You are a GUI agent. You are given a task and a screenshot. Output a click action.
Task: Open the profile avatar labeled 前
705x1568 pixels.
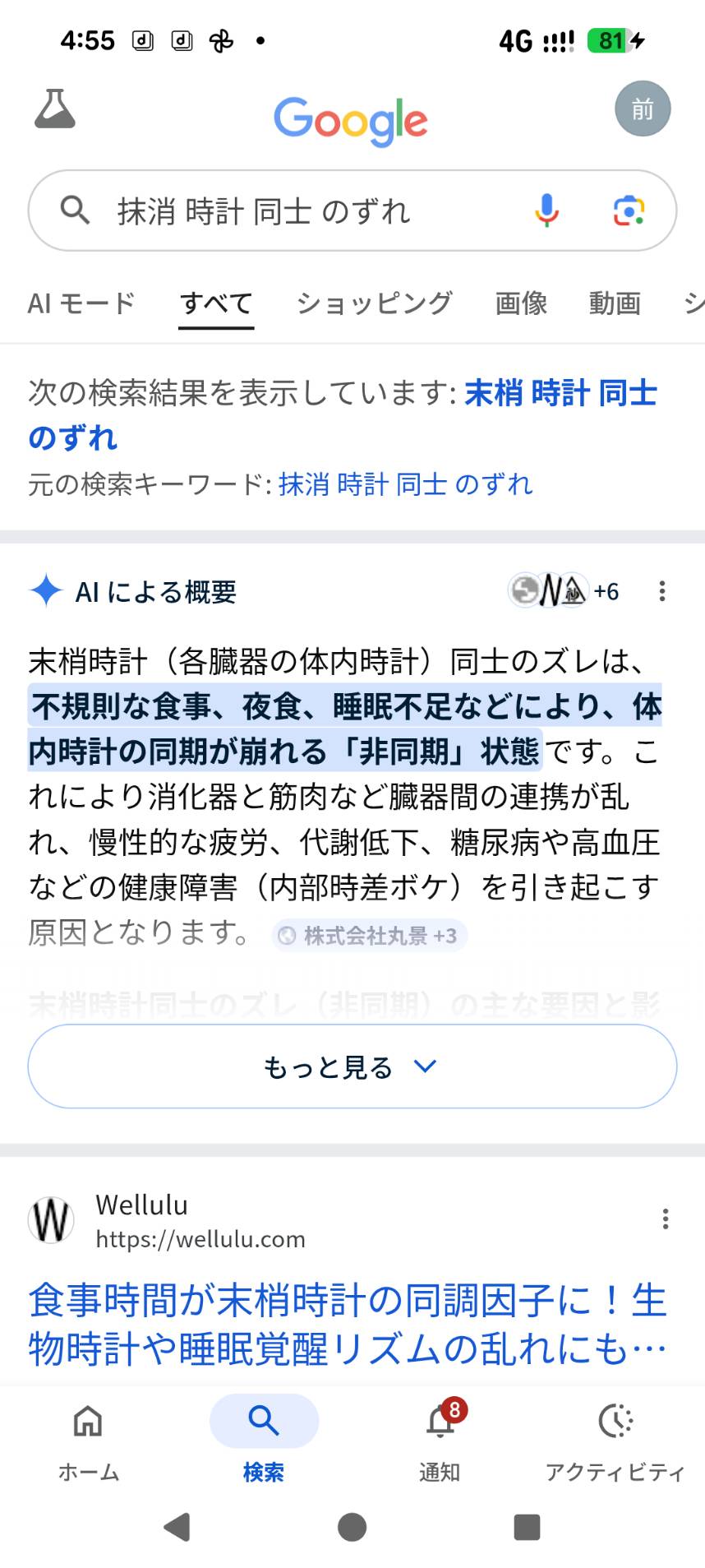[x=642, y=108]
